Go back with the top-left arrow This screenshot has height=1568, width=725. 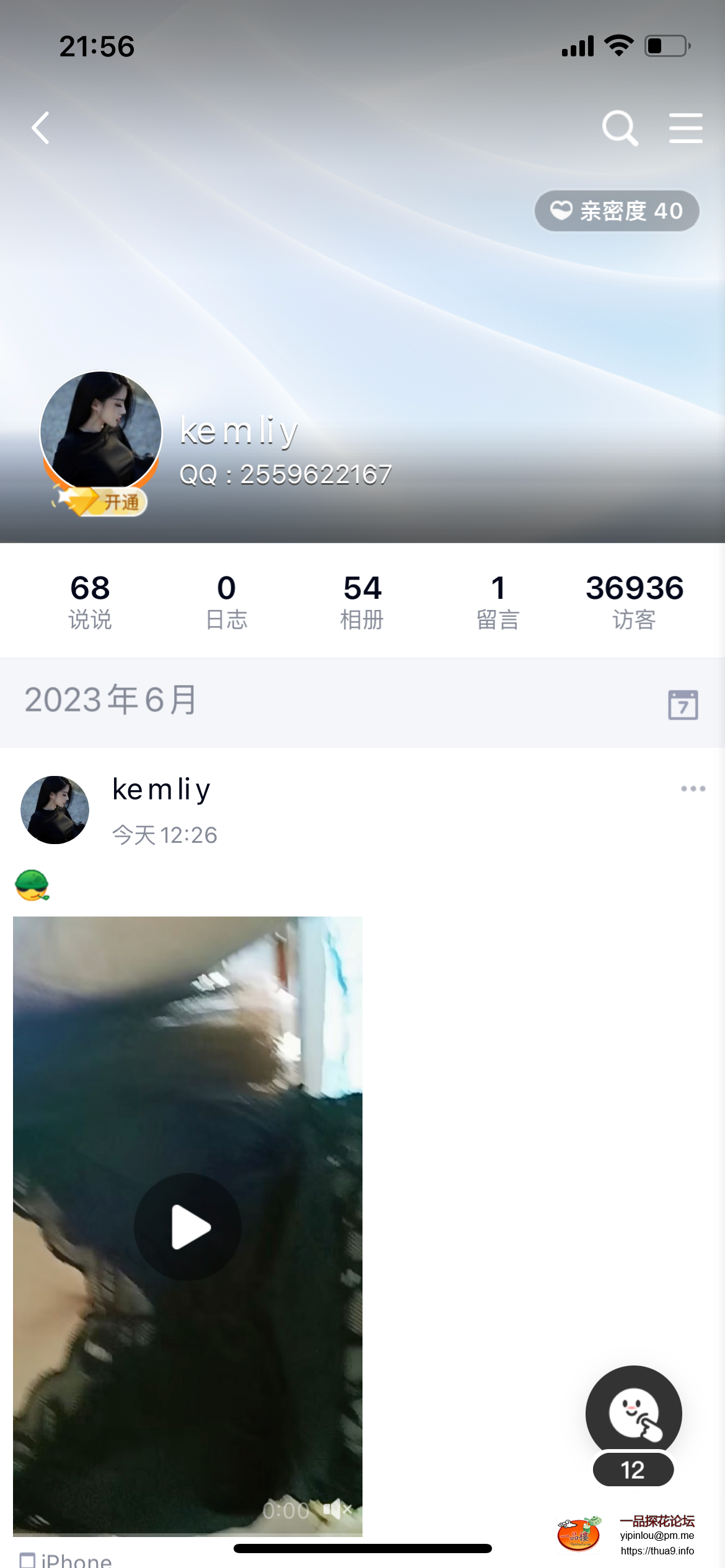pyautogui.click(x=41, y=128)
